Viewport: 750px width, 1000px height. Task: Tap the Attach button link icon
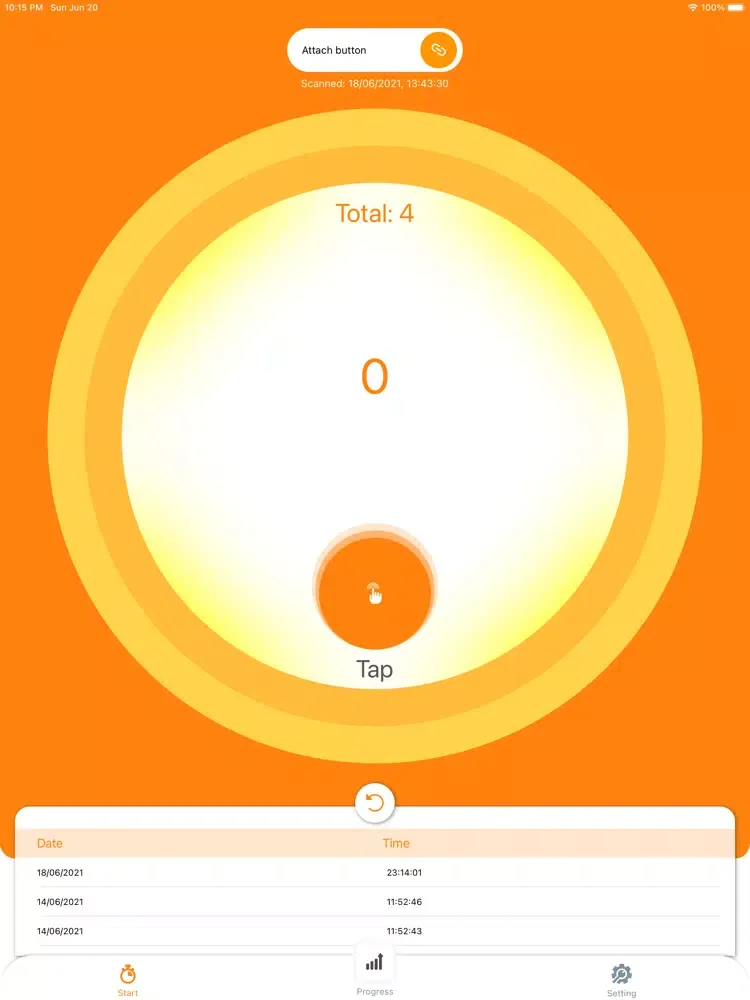pyautogui.click(x=438, y=50)
